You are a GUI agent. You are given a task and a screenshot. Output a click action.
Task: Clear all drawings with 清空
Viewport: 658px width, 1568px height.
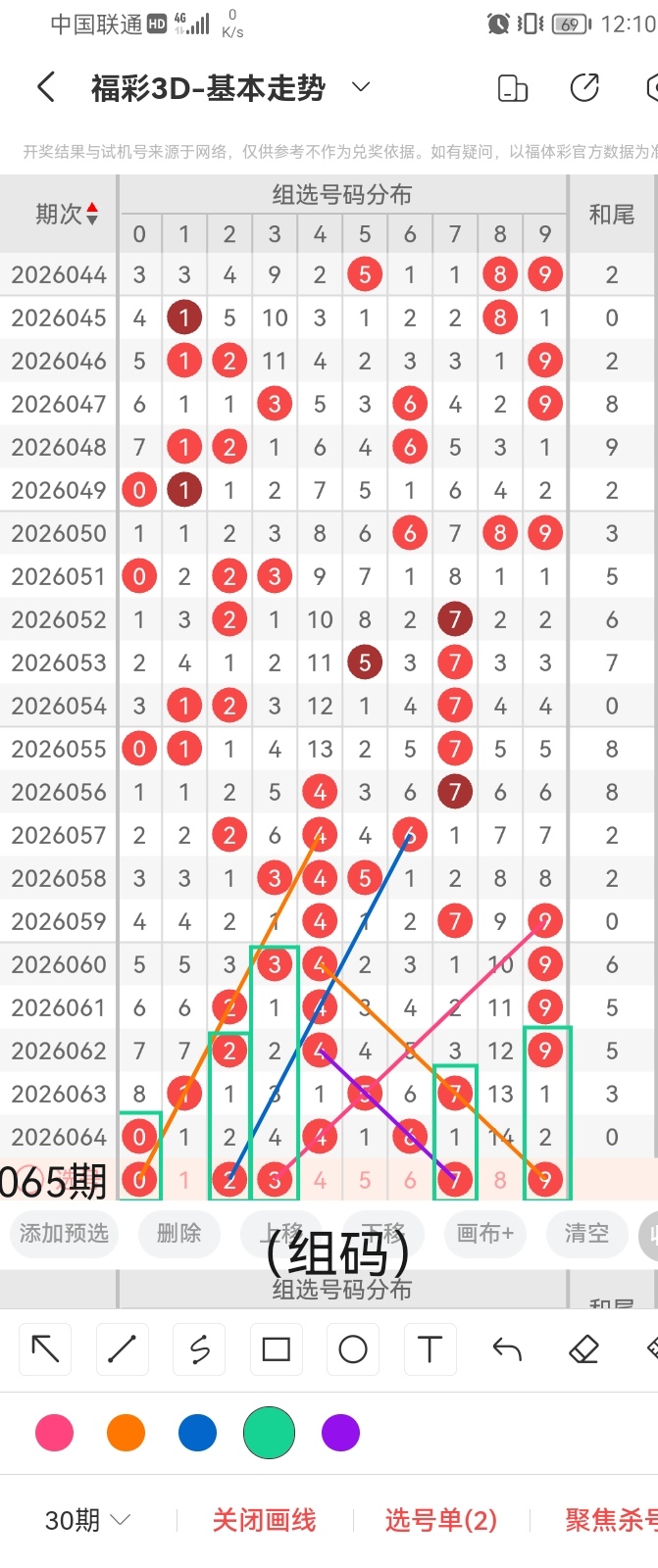point(586,1233)
